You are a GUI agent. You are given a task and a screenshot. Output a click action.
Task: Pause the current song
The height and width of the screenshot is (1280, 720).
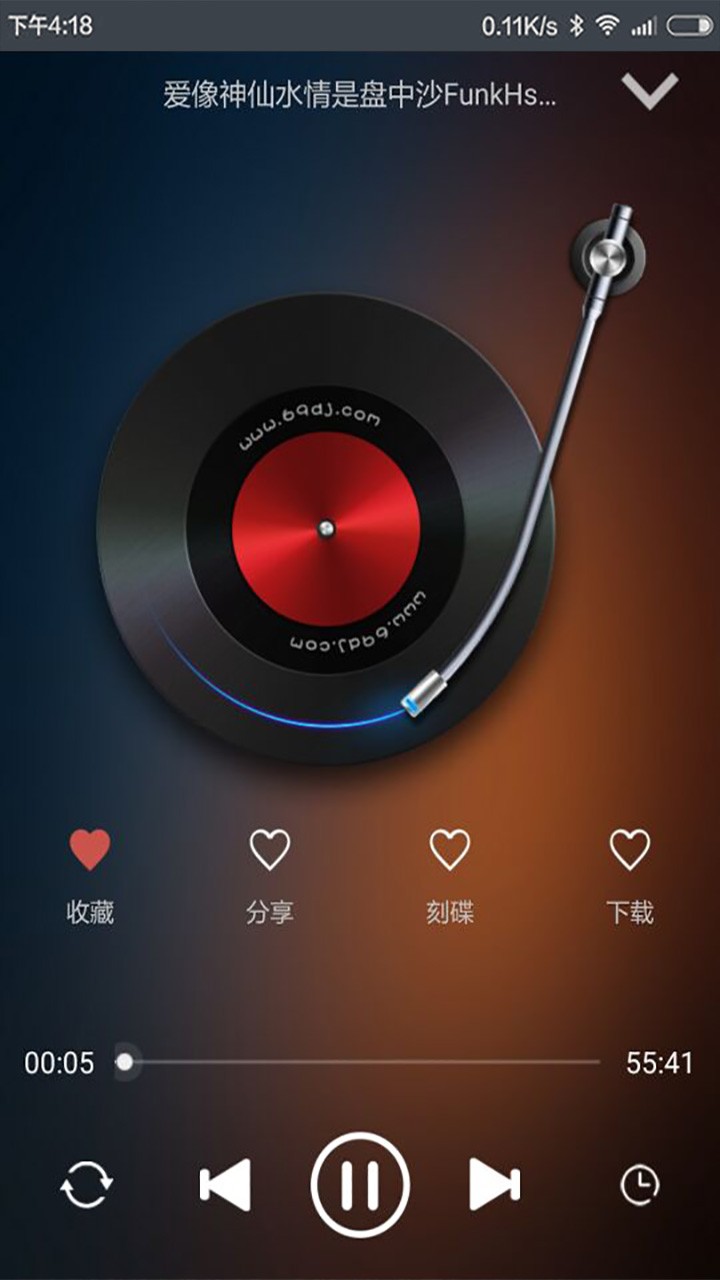pos(360,1186)
